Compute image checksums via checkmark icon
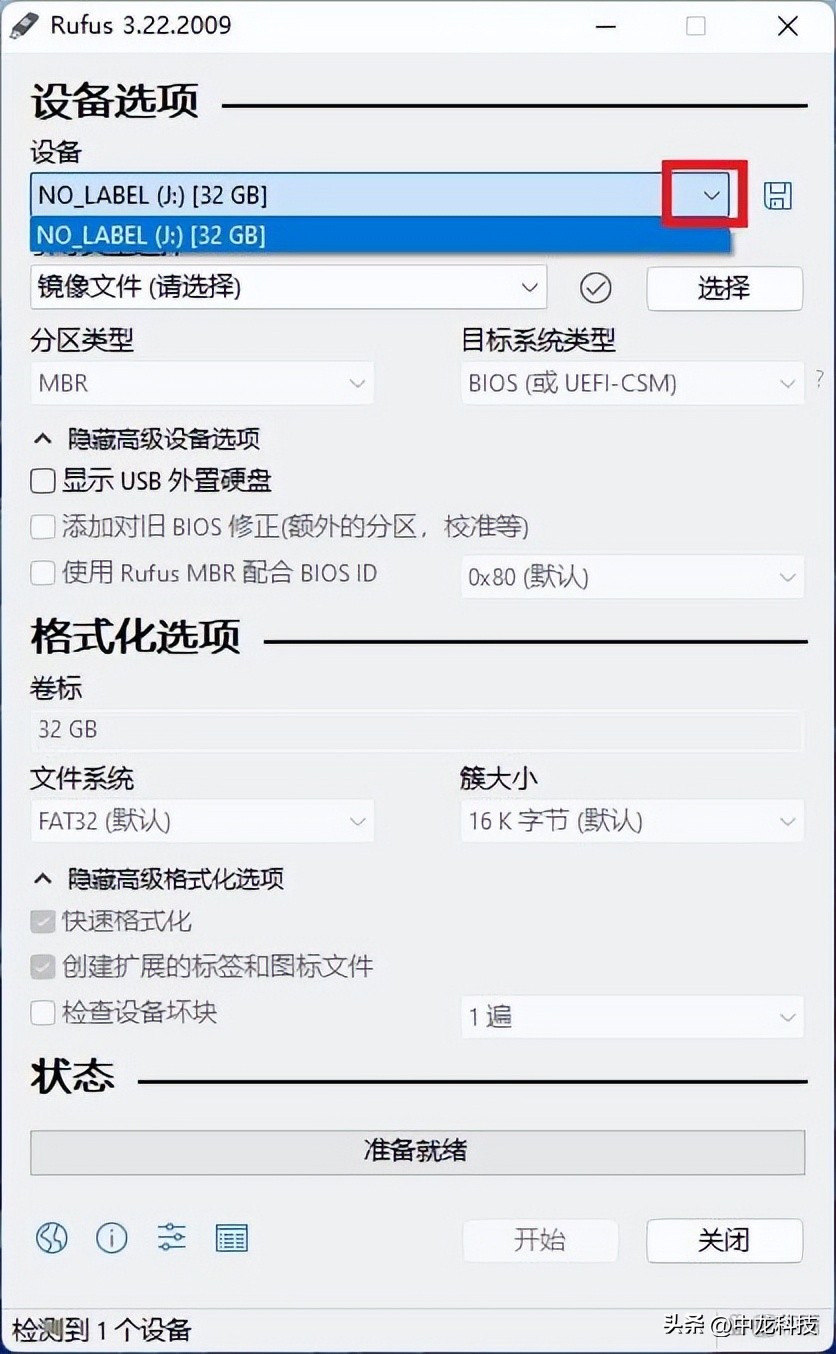This screenshot has height=1354, width=836. pyautogui.click(x=595, y=288)
